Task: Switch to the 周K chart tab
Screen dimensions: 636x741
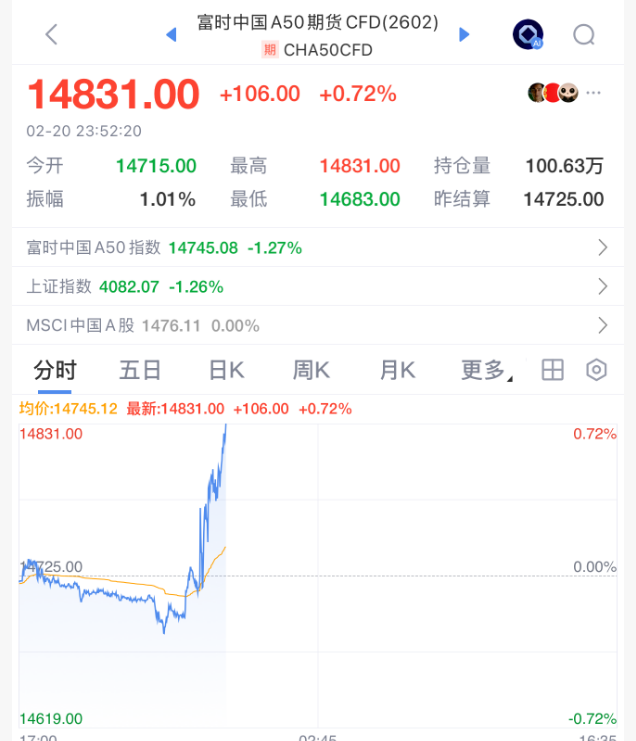Action: (311, 371)
